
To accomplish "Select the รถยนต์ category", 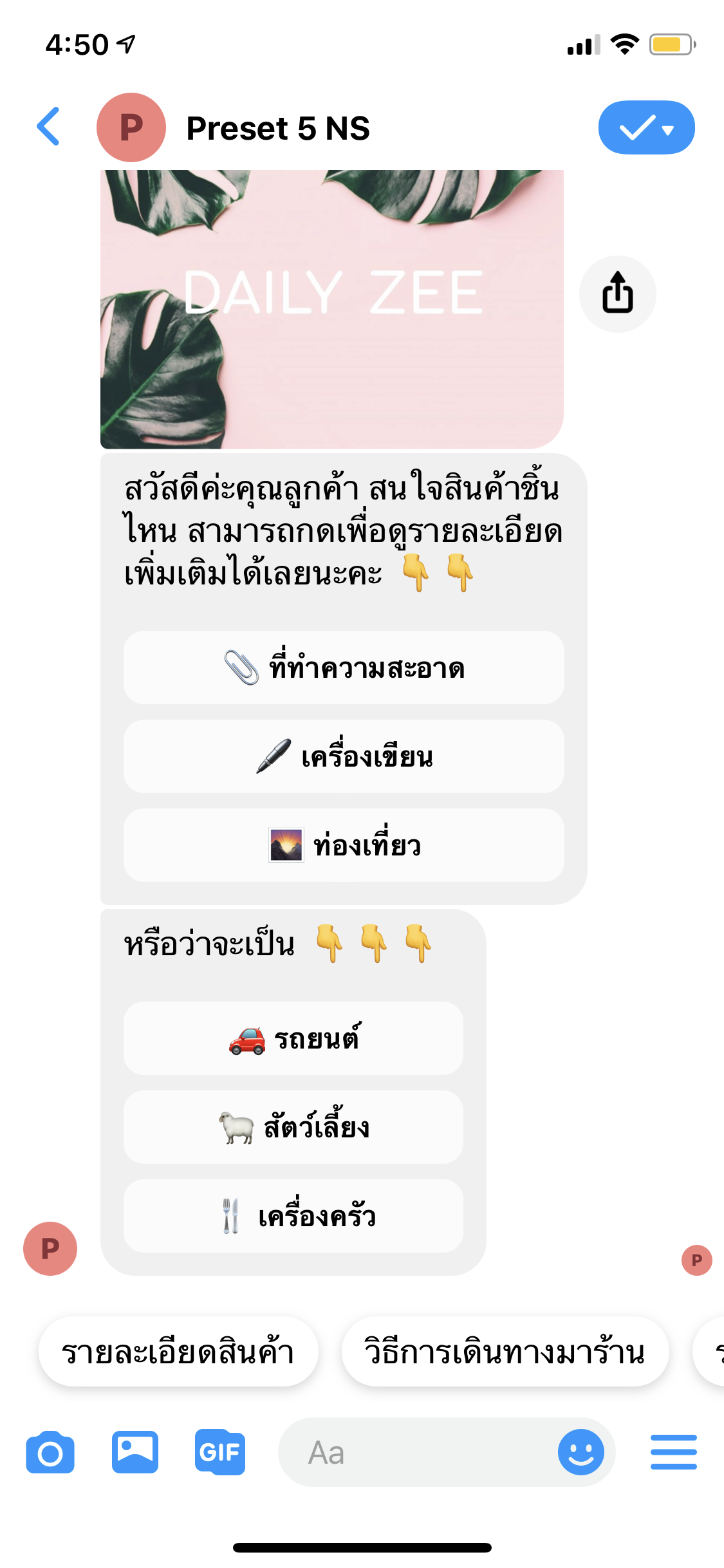I will click(293, 1038).
